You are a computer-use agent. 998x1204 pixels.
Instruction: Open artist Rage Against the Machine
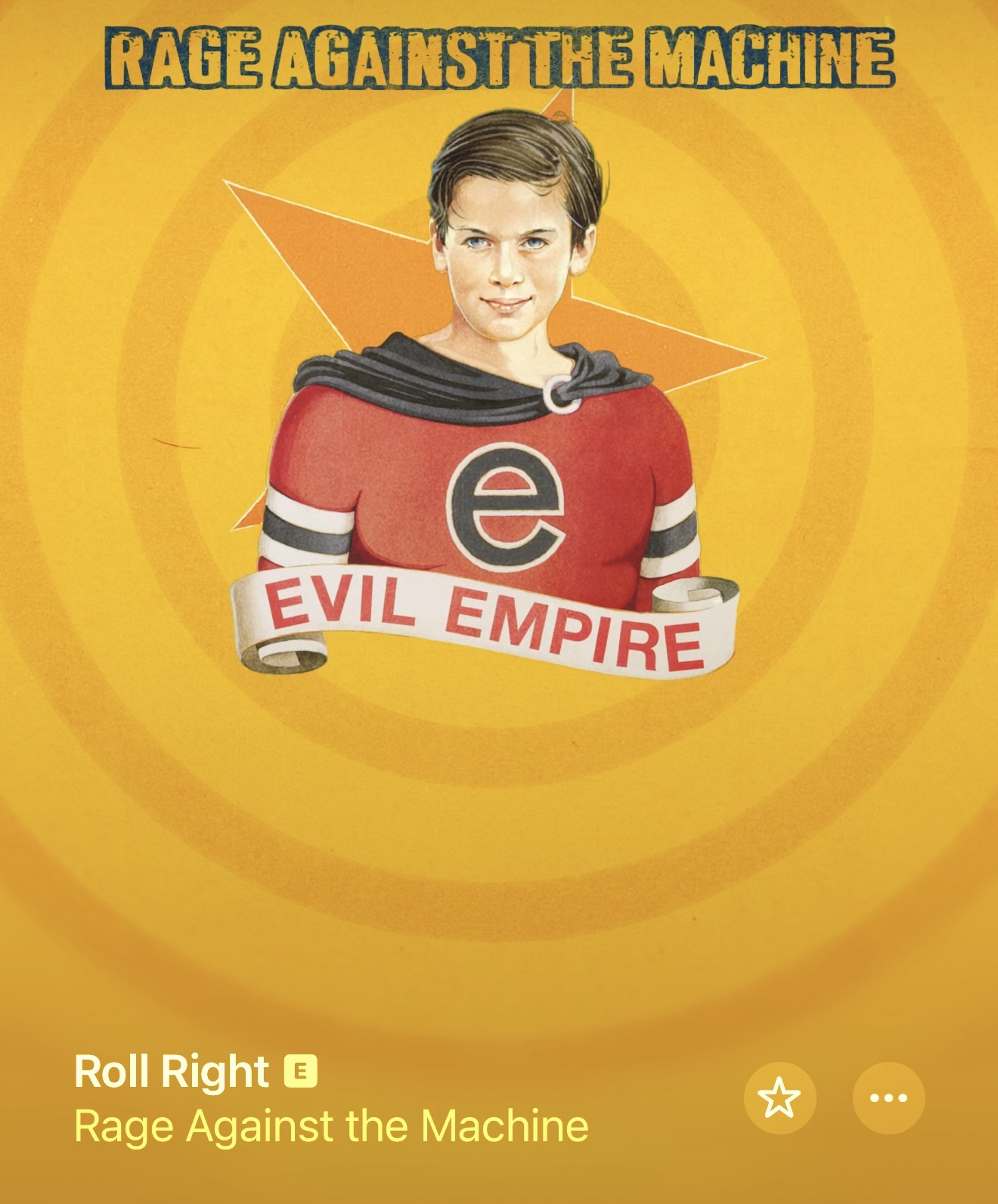click(x=331, y=1126)
